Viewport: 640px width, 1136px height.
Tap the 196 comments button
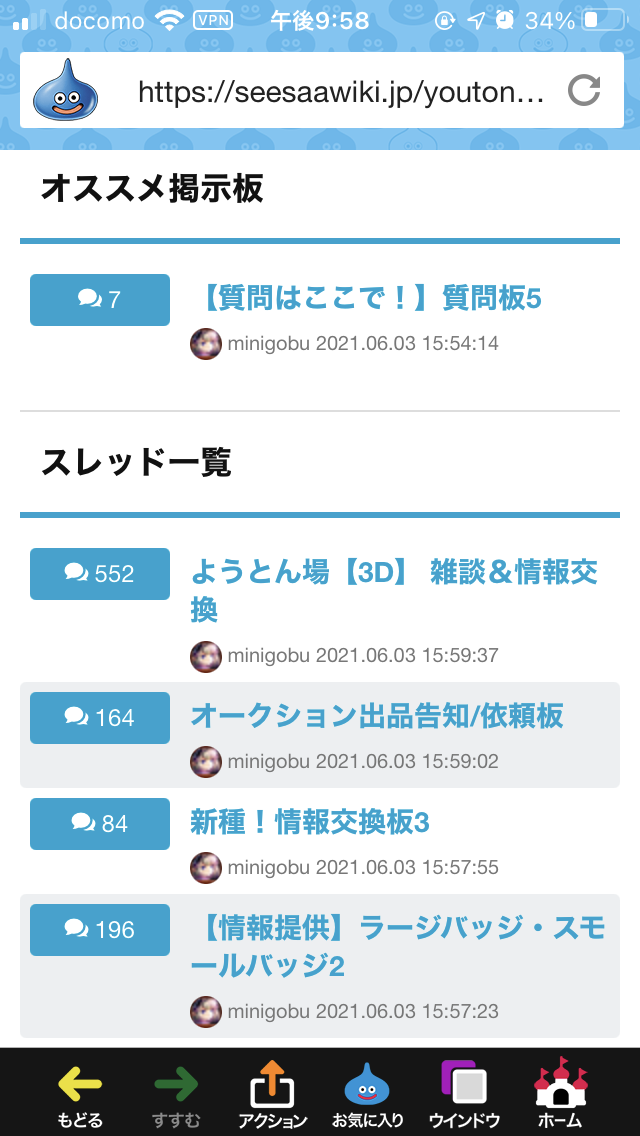click(x=100, y=930)
